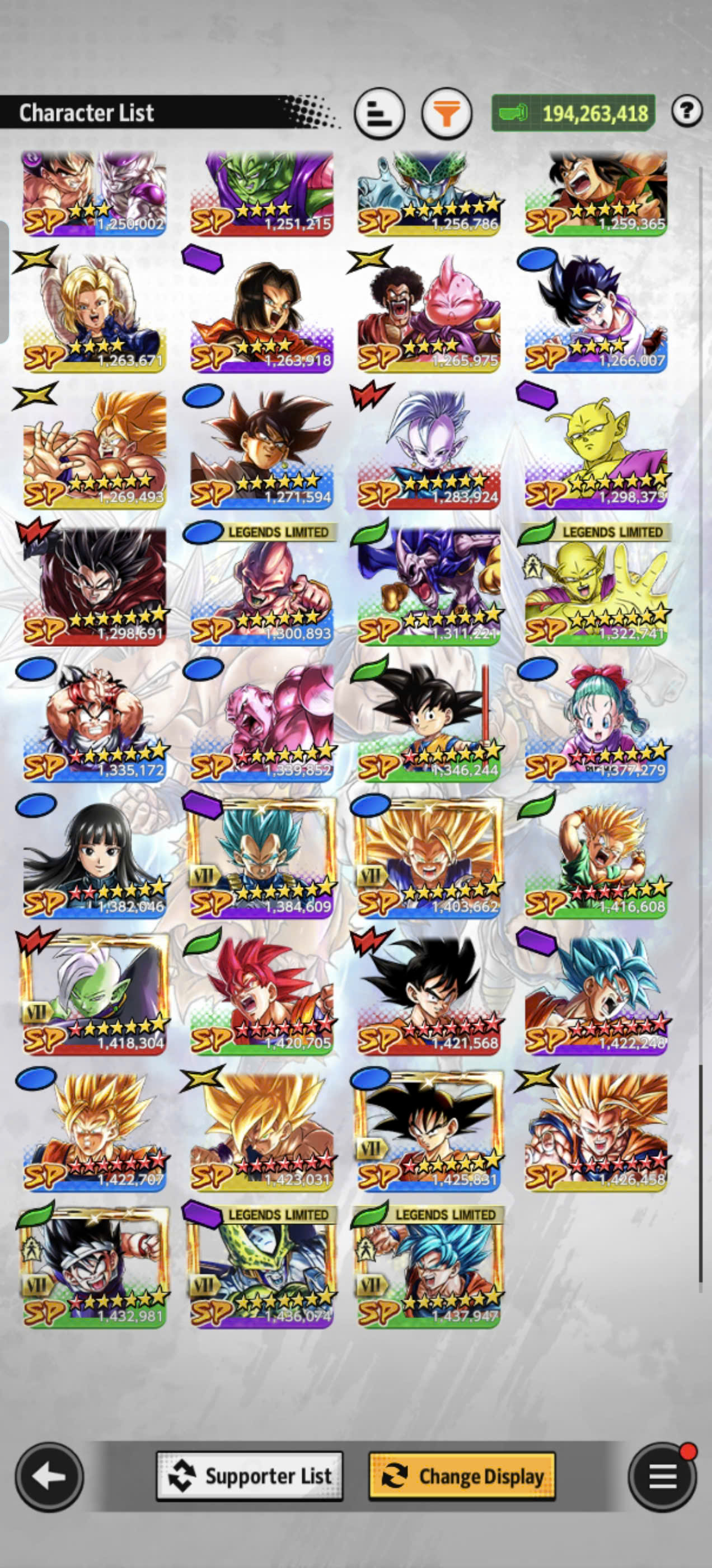712x1568 pixels.
Task: Select character with power 1,432,981
Action: click(x=95, y=1267)
